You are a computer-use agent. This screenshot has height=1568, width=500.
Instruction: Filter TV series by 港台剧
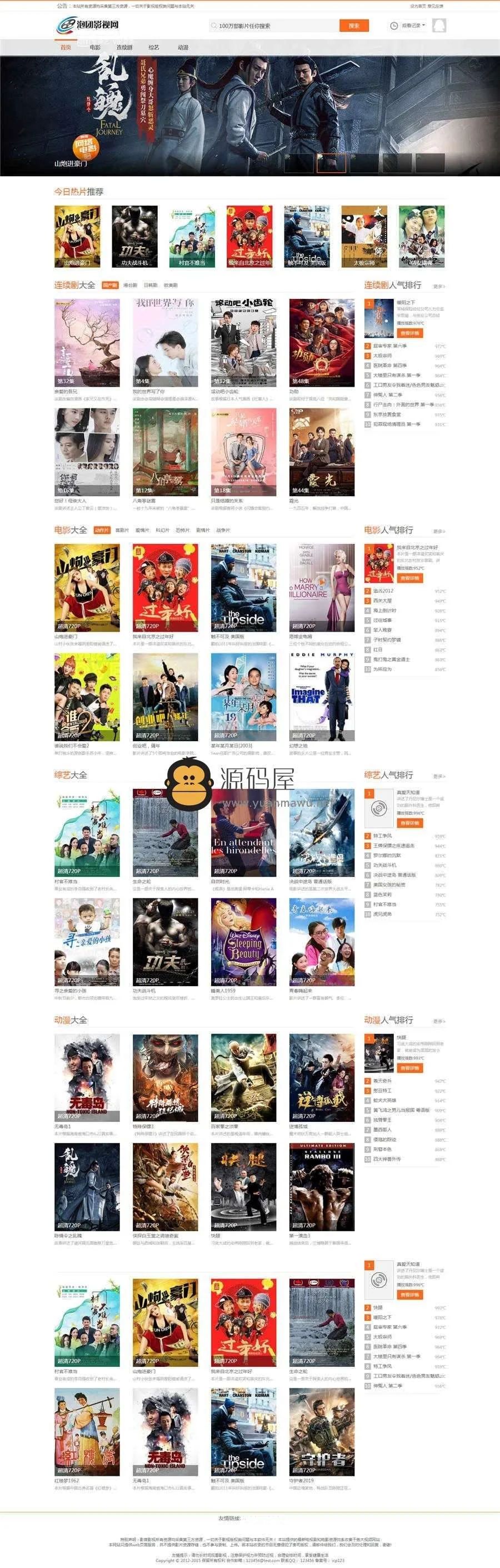[x=130, y=285]
